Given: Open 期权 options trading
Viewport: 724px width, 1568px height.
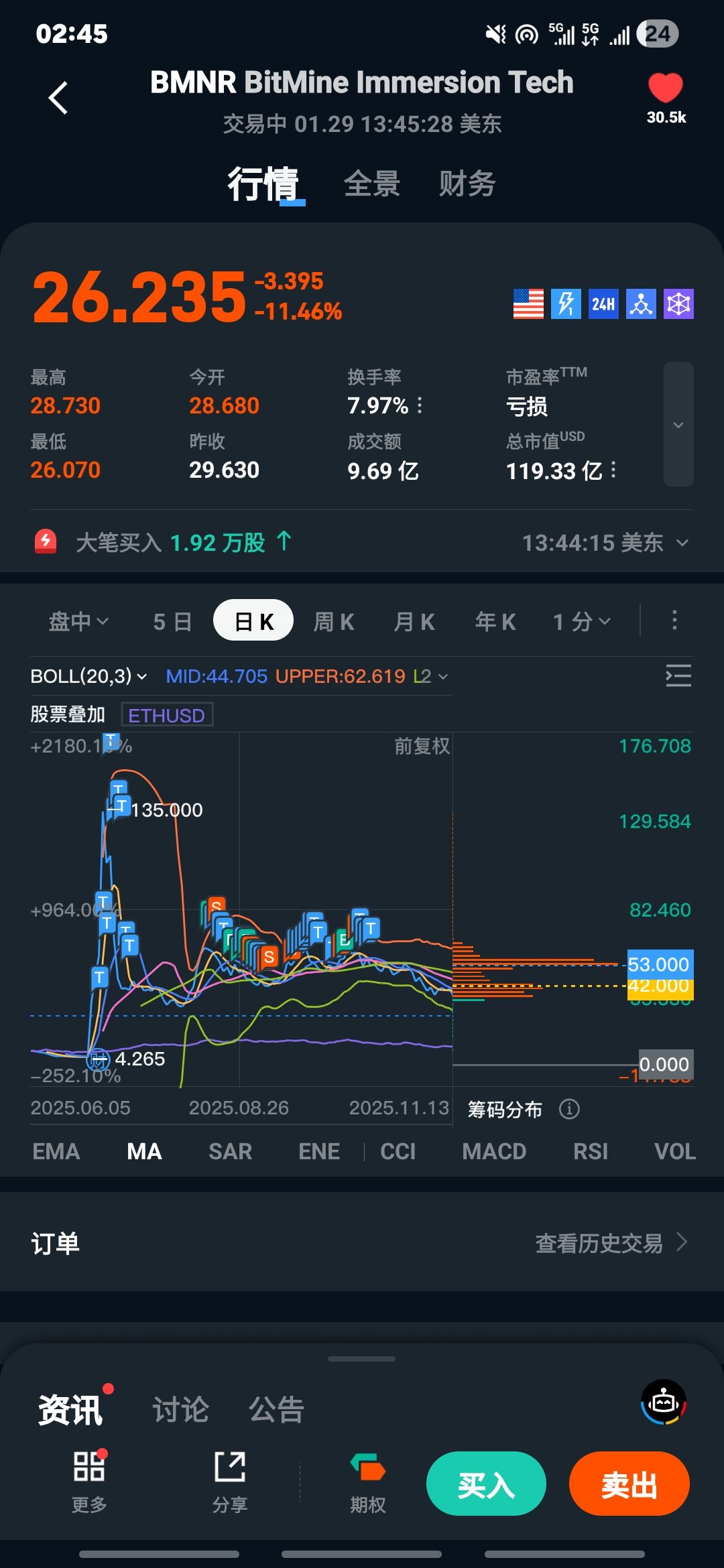Looking at the screenshot, I should click(367, 1482).
